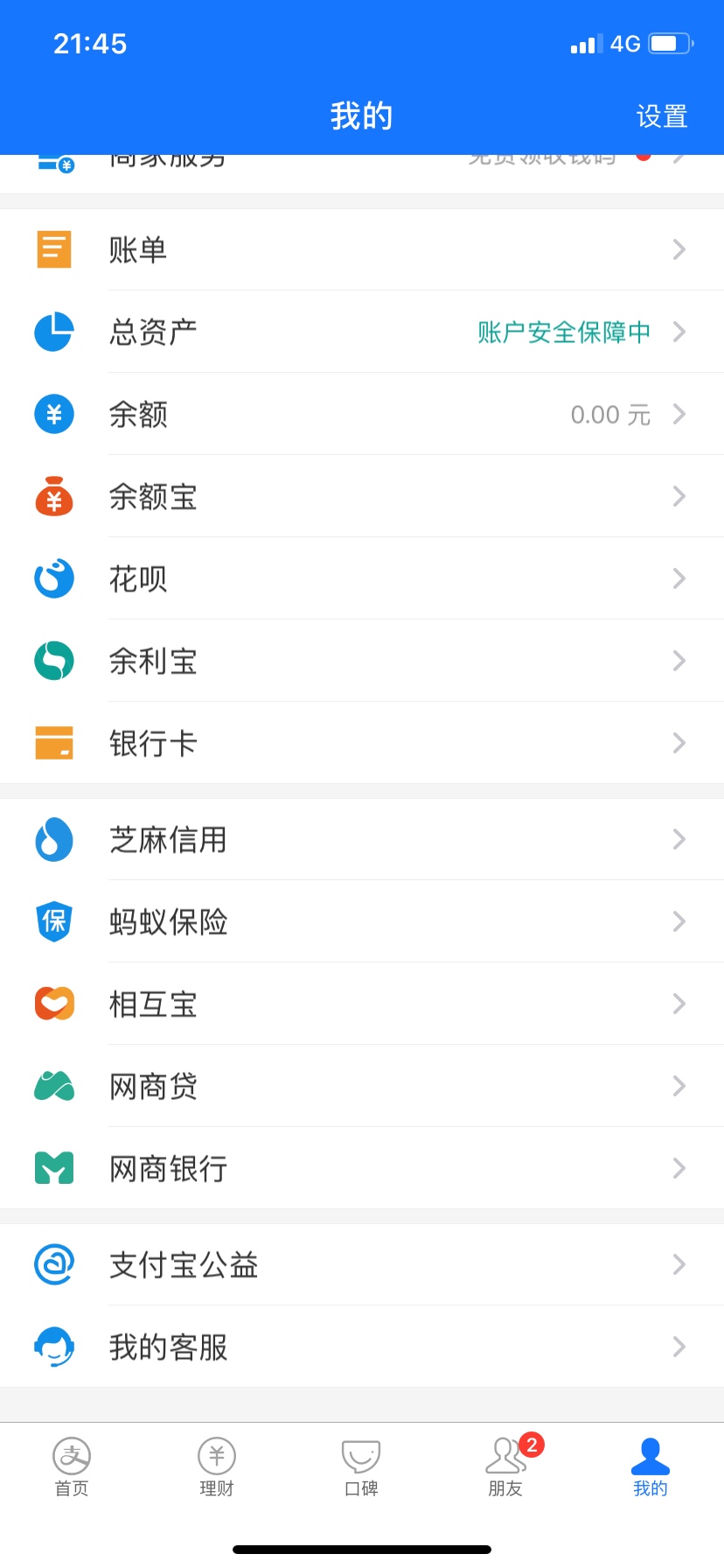Open the 账单 row
Screen dimensions: 724x1568
click(362, 249)
